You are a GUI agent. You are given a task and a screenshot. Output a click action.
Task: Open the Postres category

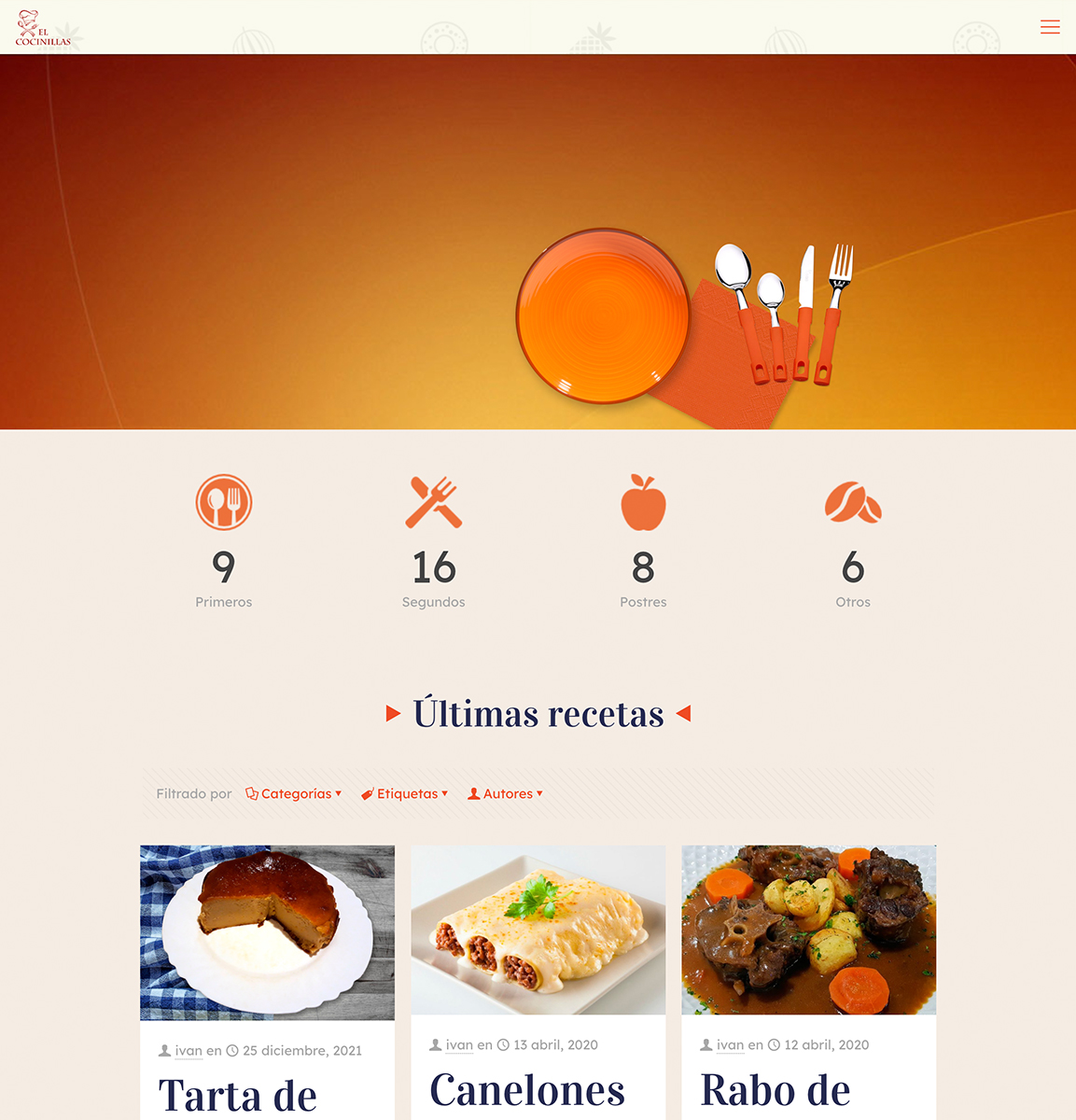pos(643,542)
